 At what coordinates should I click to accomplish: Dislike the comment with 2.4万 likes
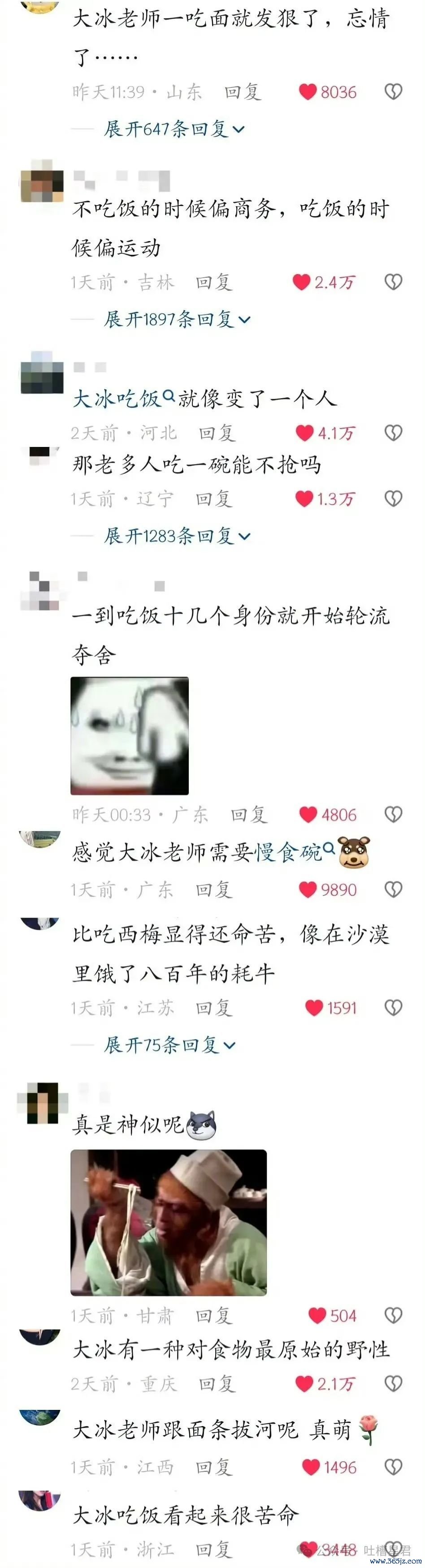(x=393, y=282)
